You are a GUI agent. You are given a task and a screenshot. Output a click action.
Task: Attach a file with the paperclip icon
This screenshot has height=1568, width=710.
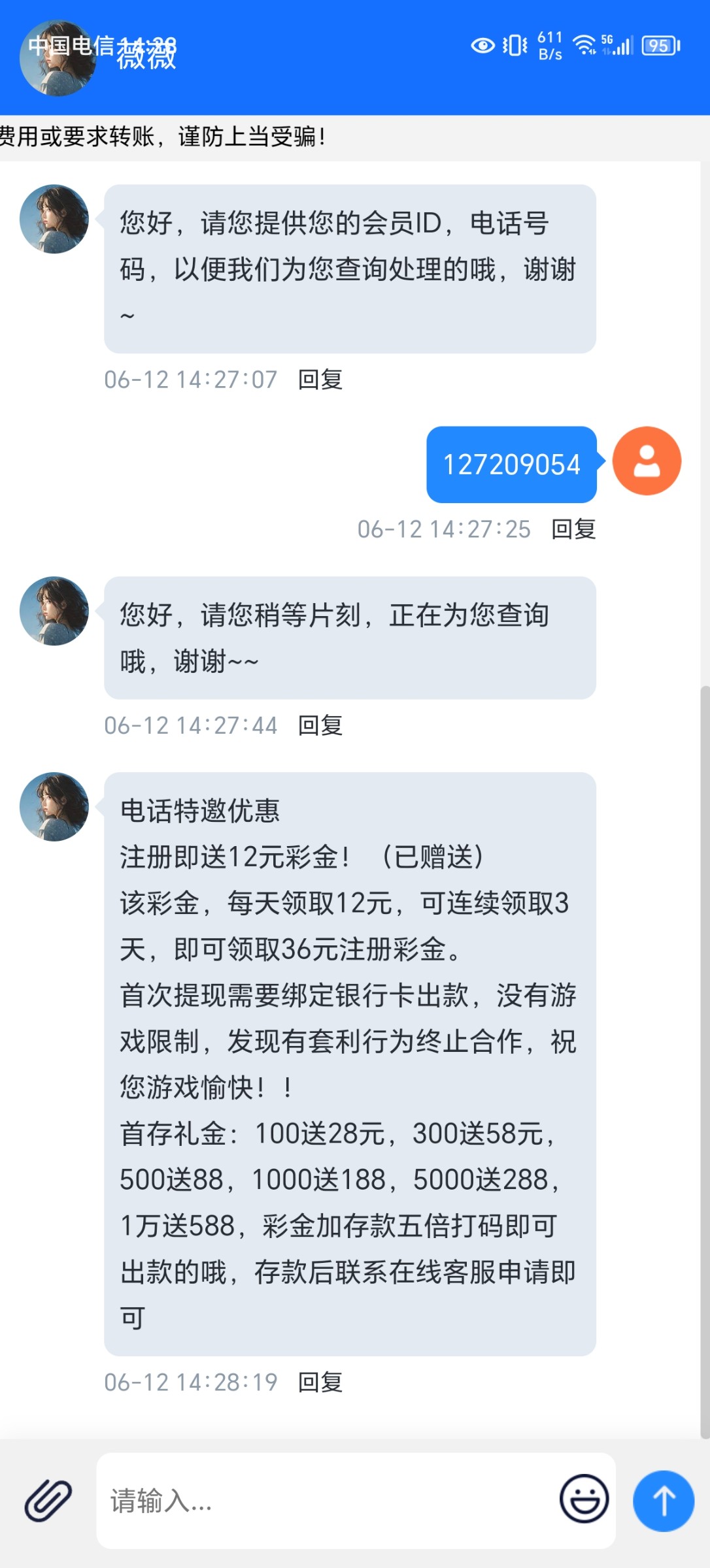click(x=48, y=1500)
